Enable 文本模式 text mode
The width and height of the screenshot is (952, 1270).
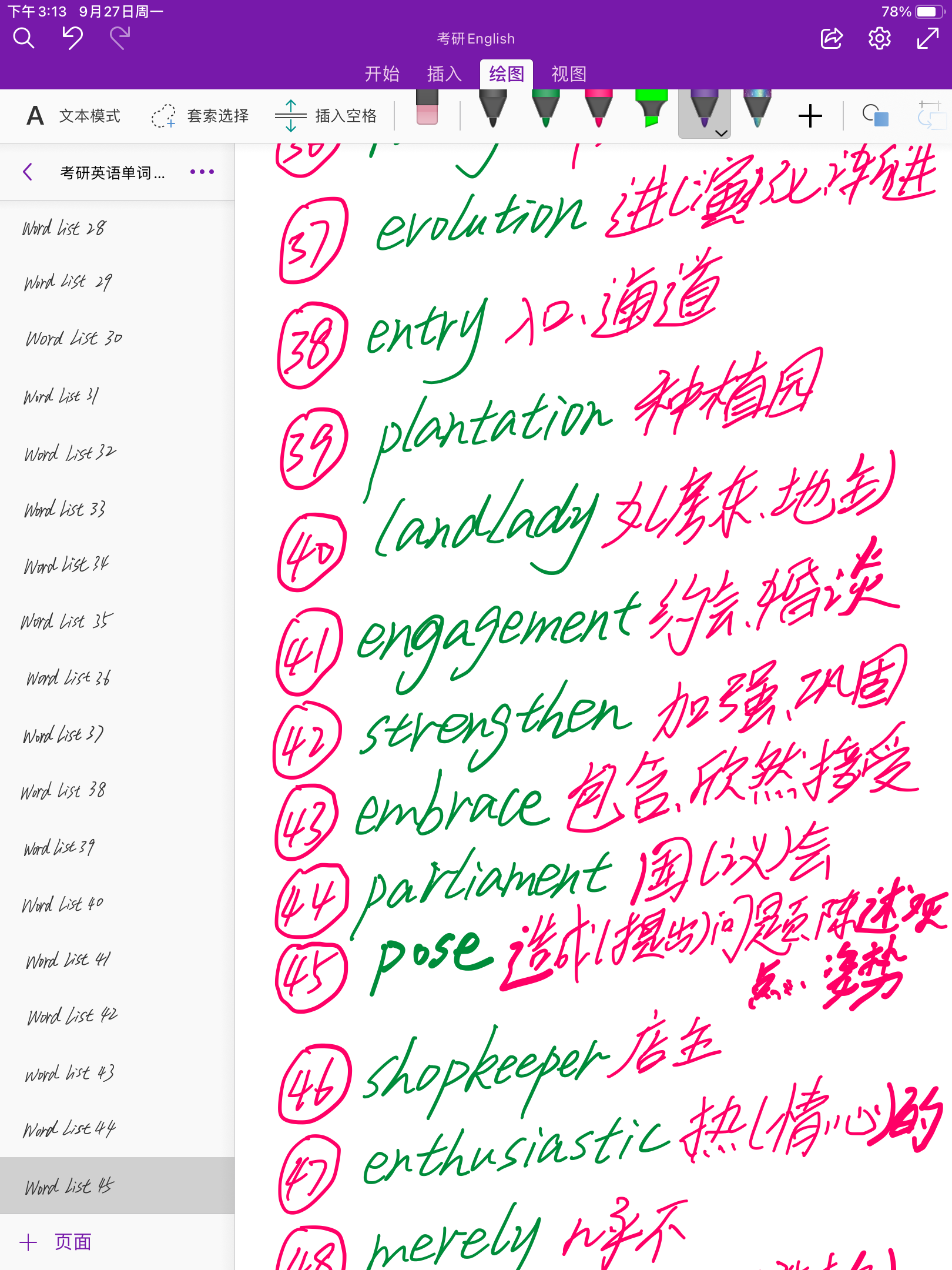point(73,116)
